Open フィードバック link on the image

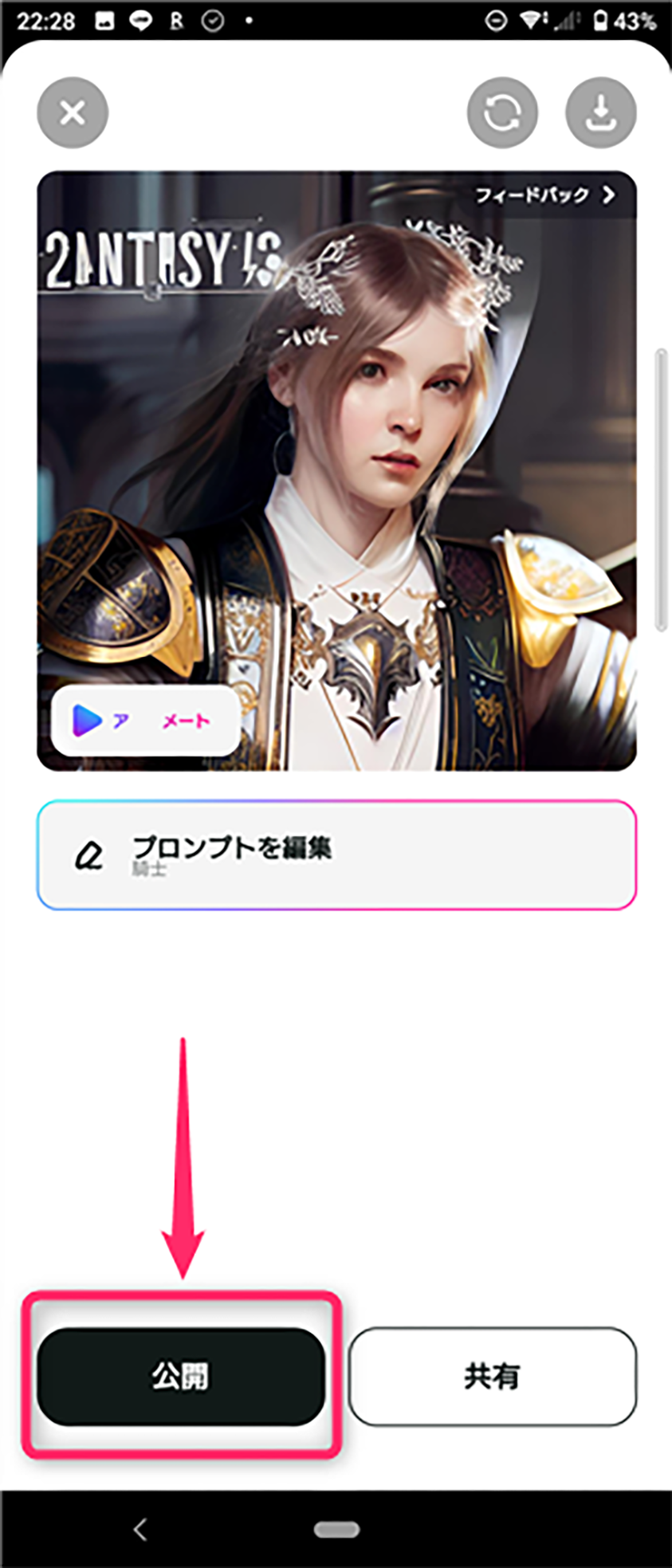pyautogui.click(x=545, y=195)
